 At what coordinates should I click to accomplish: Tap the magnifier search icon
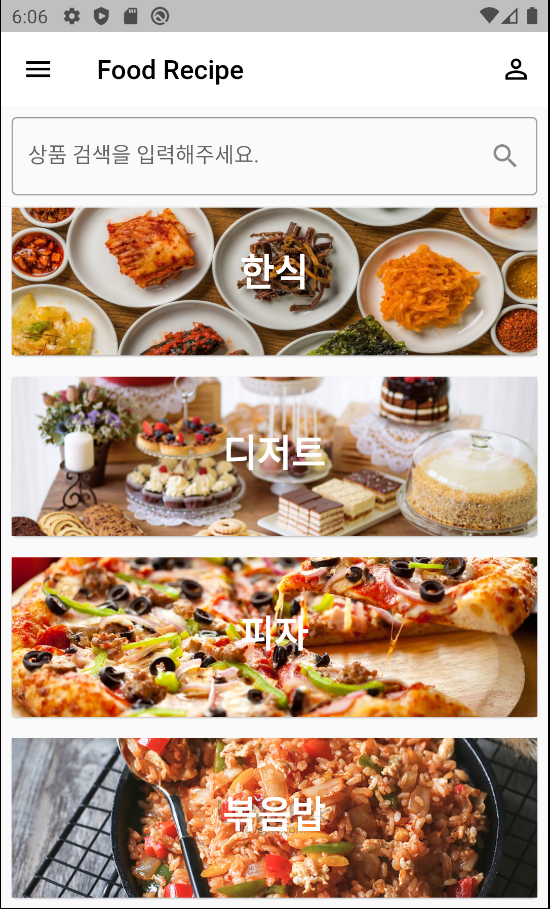click(504, 156)
